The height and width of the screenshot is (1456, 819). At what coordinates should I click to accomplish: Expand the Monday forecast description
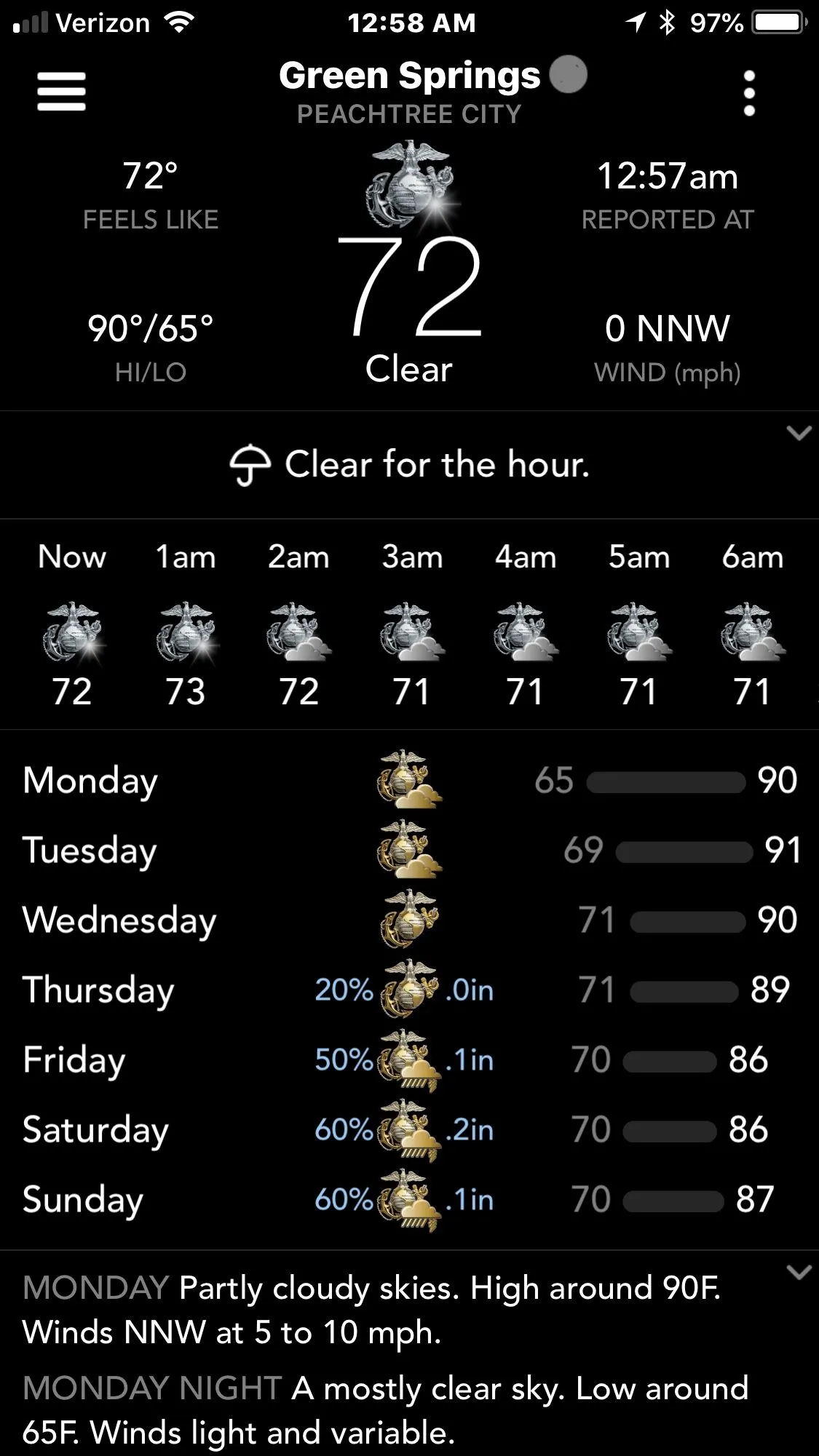click(799, 1272)
